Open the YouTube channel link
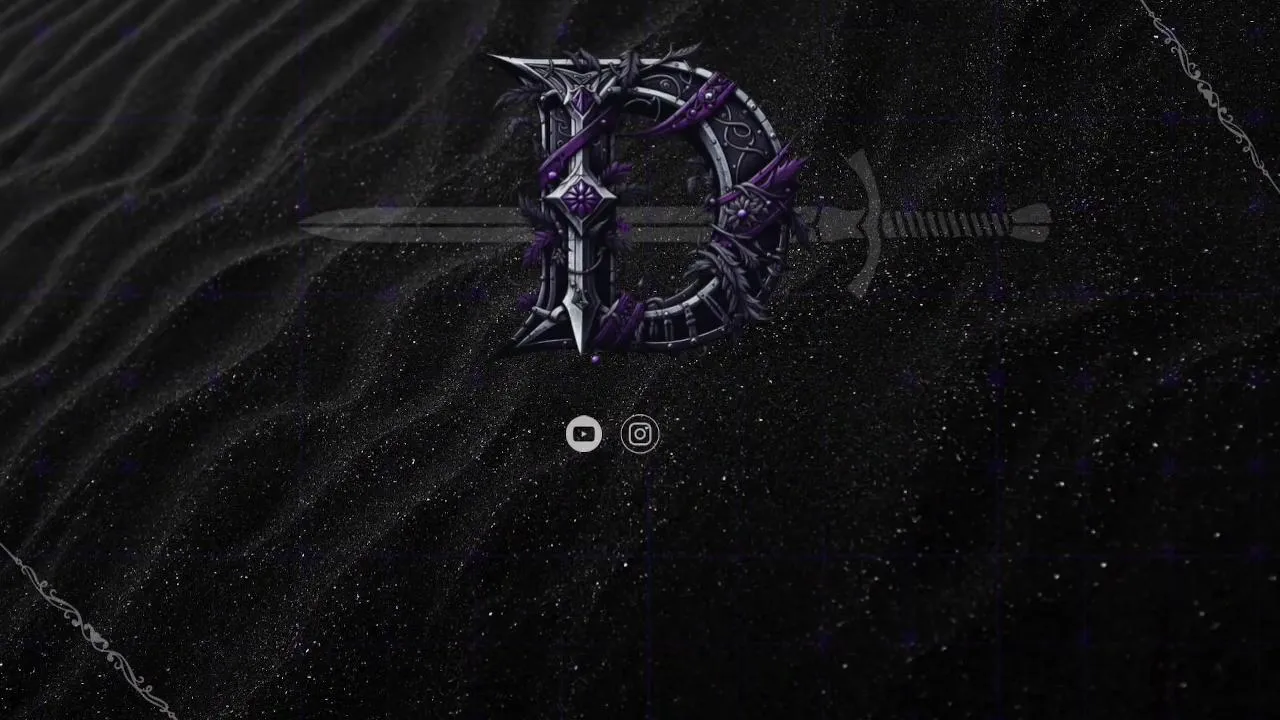Image resolution: width=1280 pixels, height=720 pixels. pyautogui.click(x=584, y=434)
